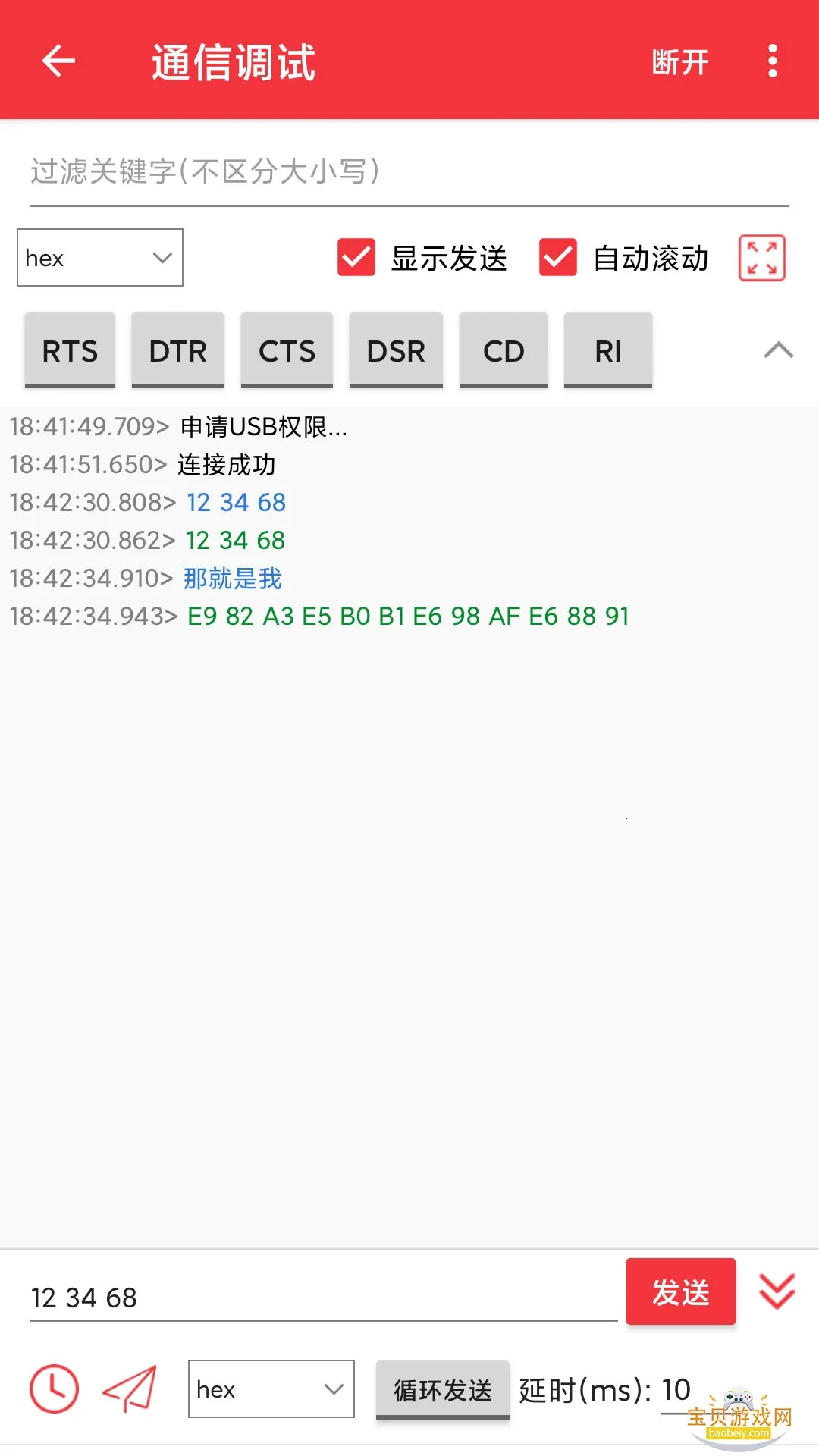This screenshot has height=1456, width=819.
Task: Expand log view with fullscreen icon
Action: click(762, 258)
